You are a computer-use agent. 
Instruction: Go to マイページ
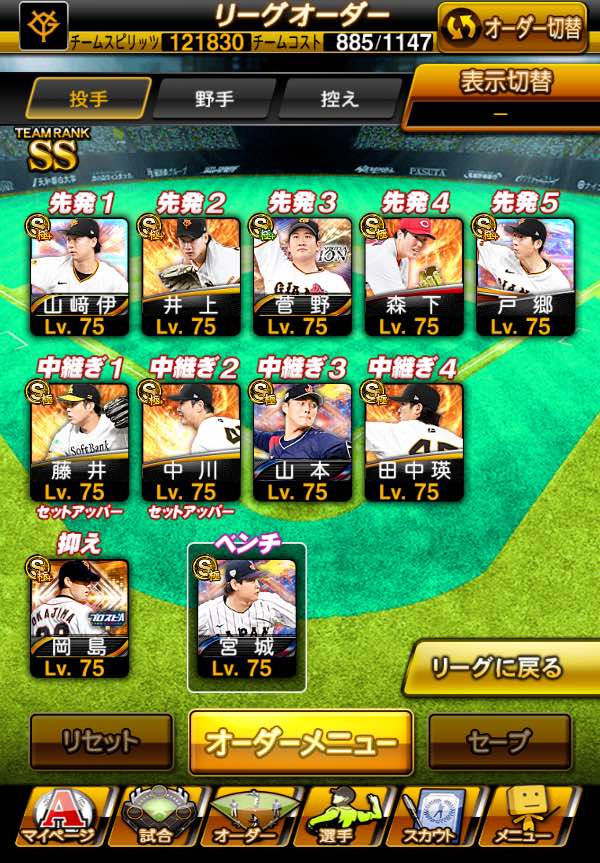[x=58, y=818]
